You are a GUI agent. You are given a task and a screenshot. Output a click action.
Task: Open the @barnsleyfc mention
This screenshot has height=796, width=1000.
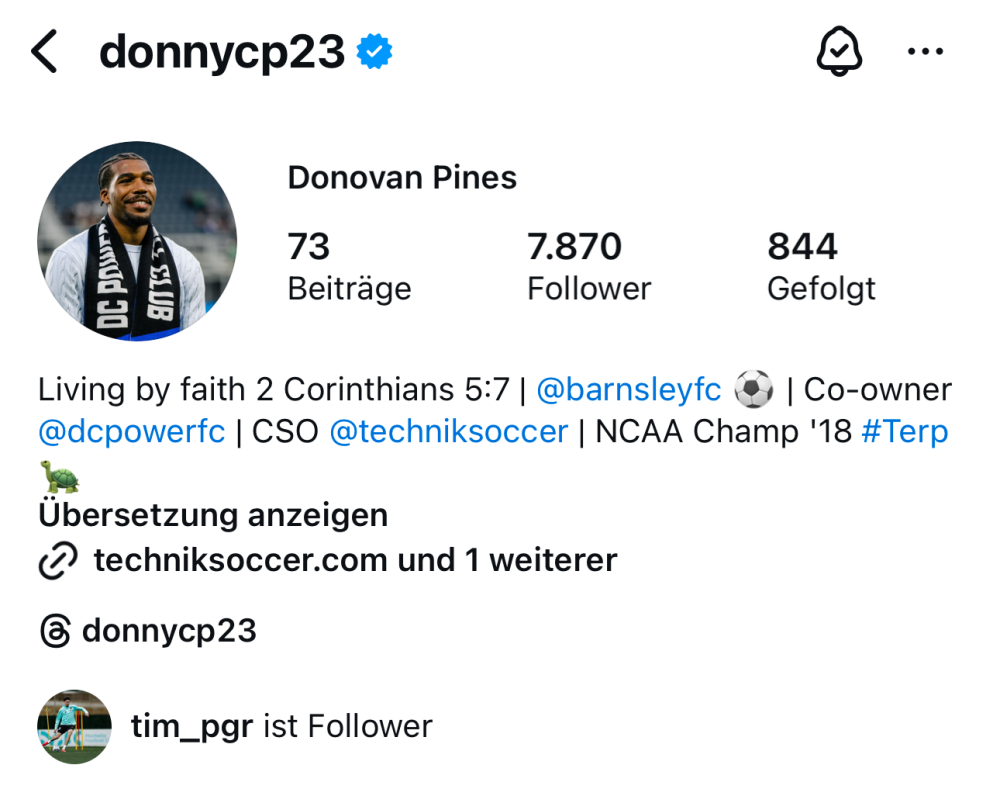click(x=628, y=389)
